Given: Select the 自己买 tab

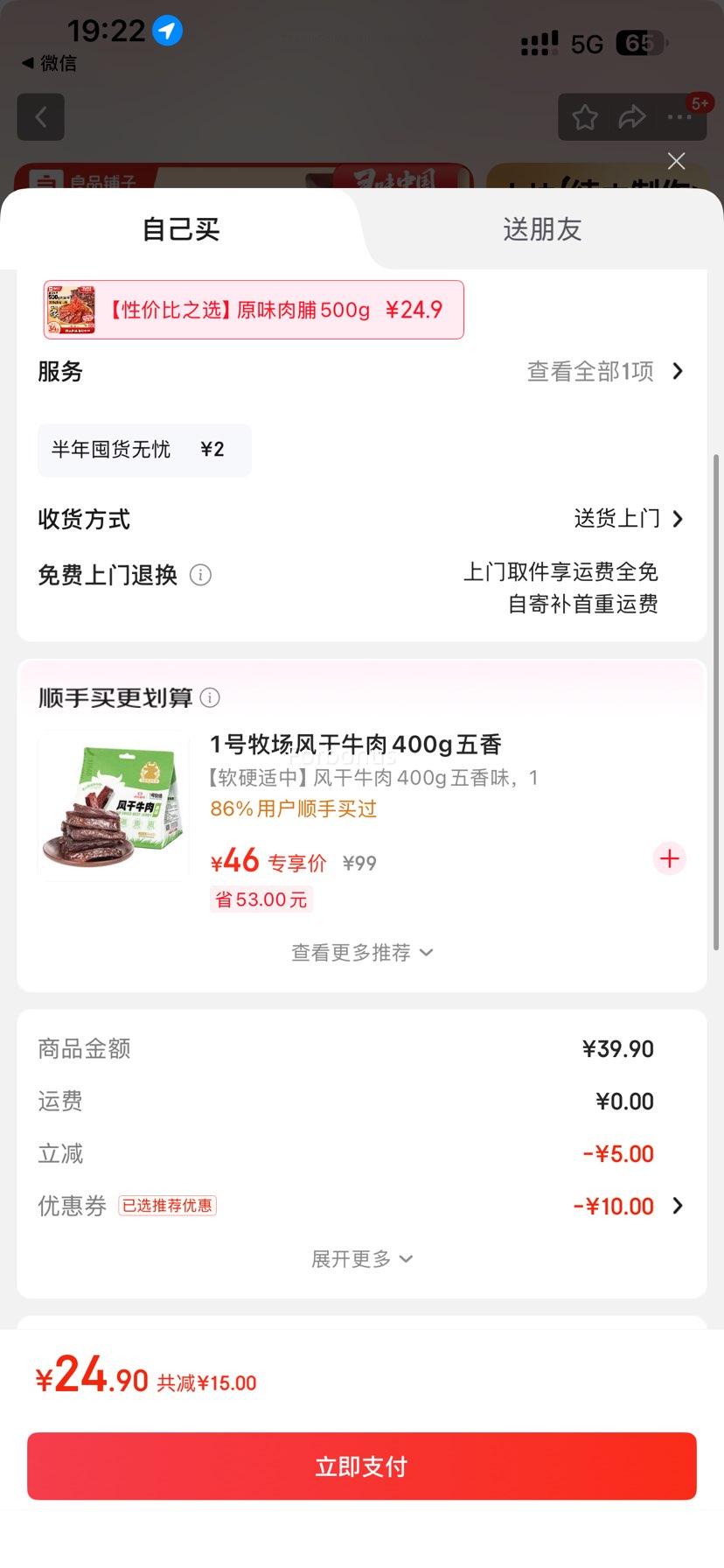Looking at the screenshot, I should coord(181,229).
